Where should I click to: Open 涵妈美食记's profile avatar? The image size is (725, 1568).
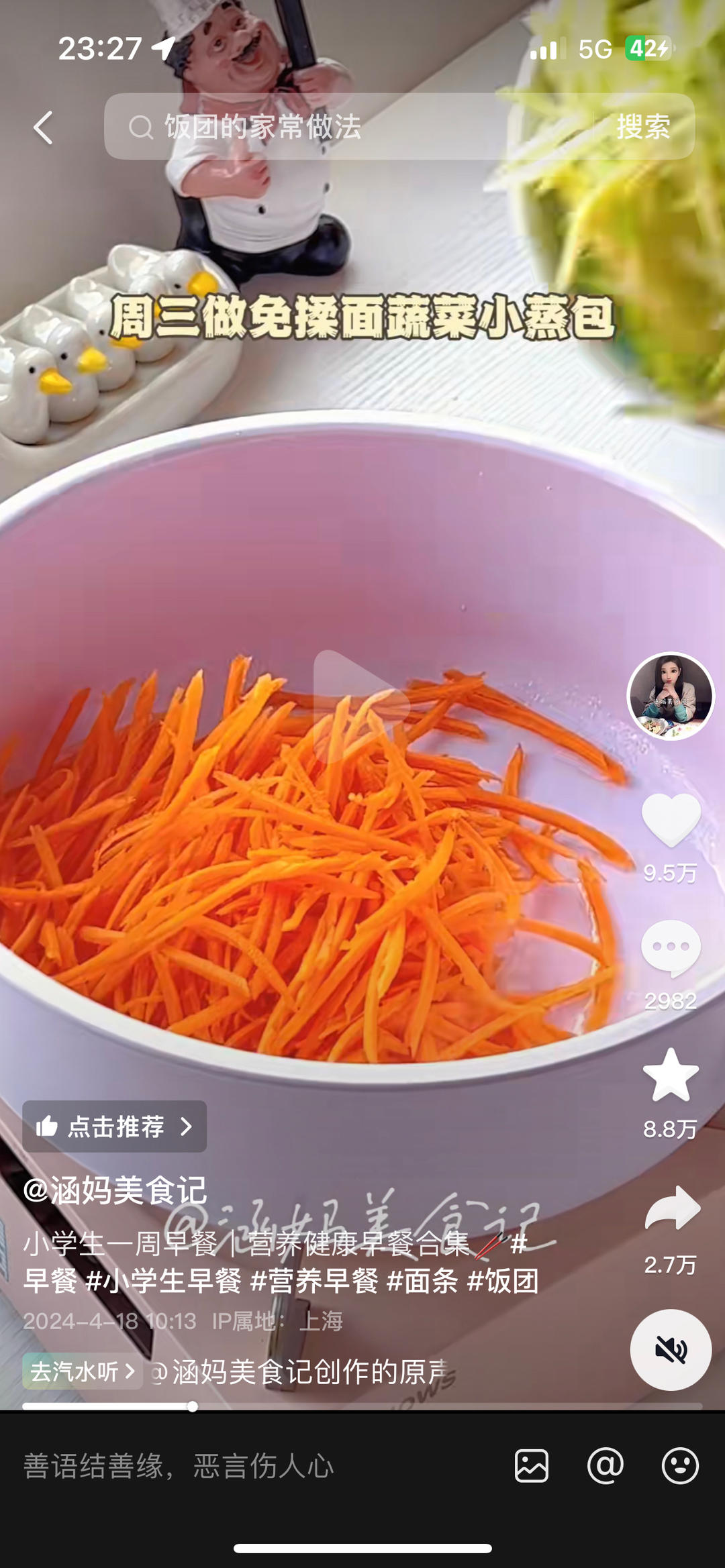click(671, 696)
